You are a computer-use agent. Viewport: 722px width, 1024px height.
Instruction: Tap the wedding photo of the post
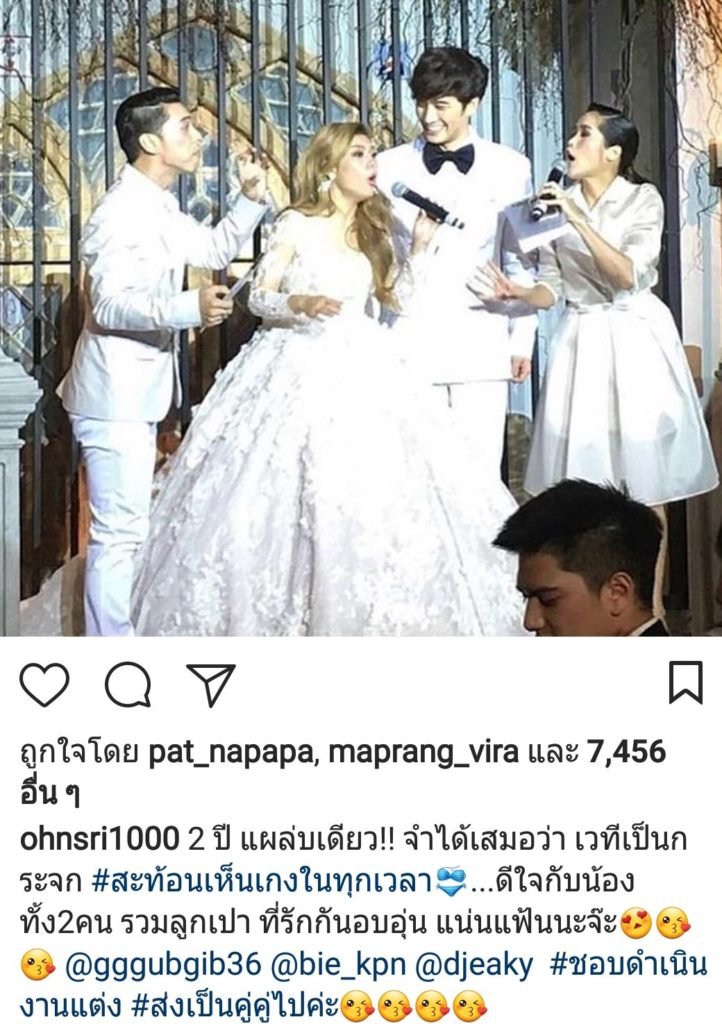click(360, 318)
